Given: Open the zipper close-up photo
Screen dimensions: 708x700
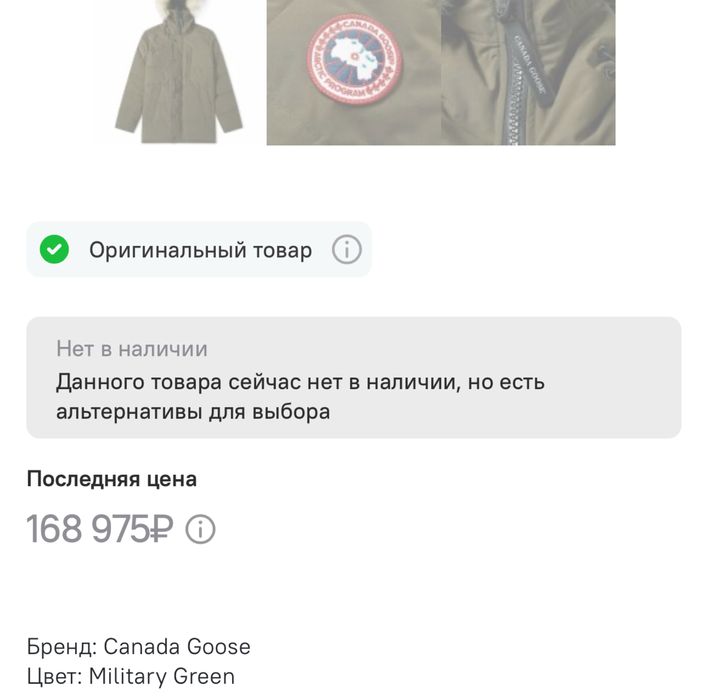Looking at the screenshot, I should pos(529,72).
